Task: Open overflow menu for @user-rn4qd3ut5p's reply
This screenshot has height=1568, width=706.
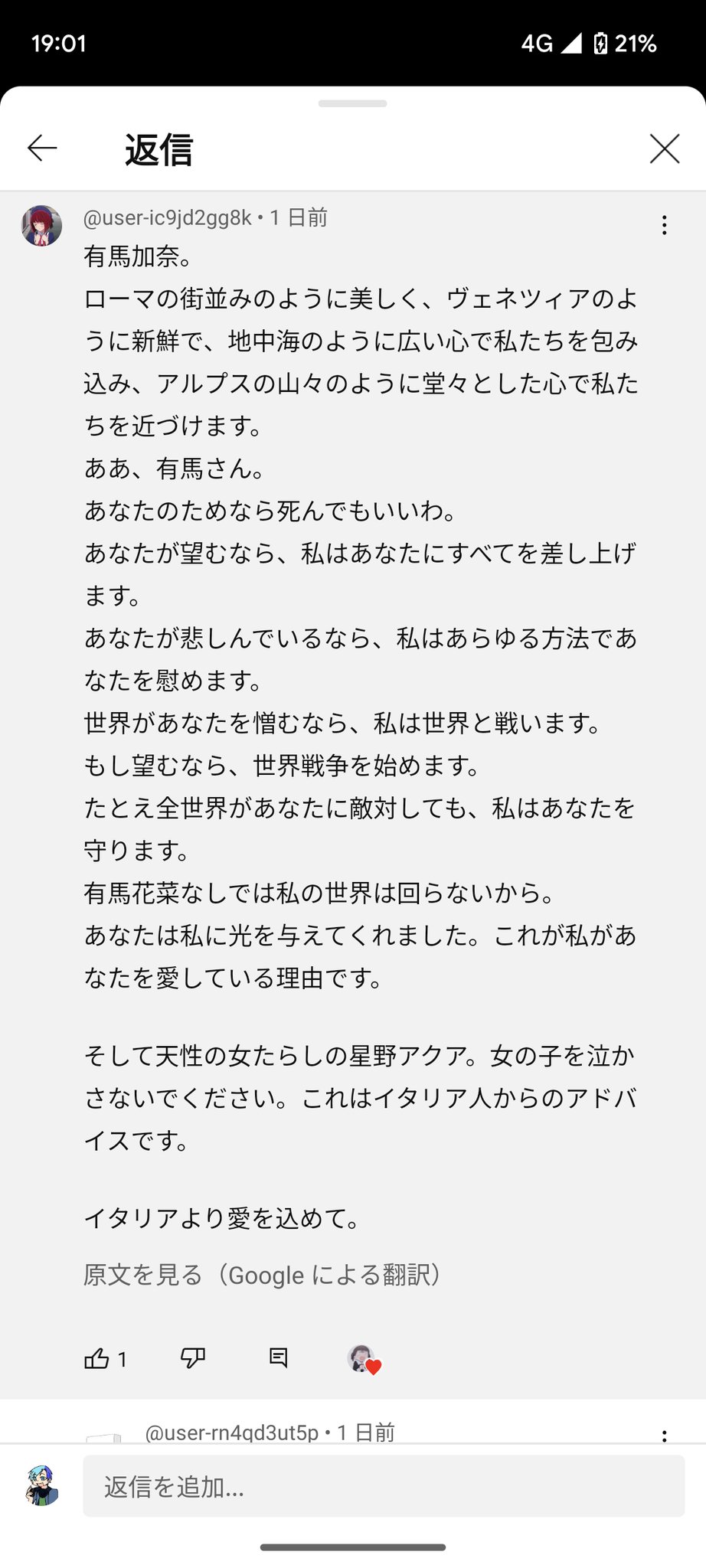Action: point(664,1434)
